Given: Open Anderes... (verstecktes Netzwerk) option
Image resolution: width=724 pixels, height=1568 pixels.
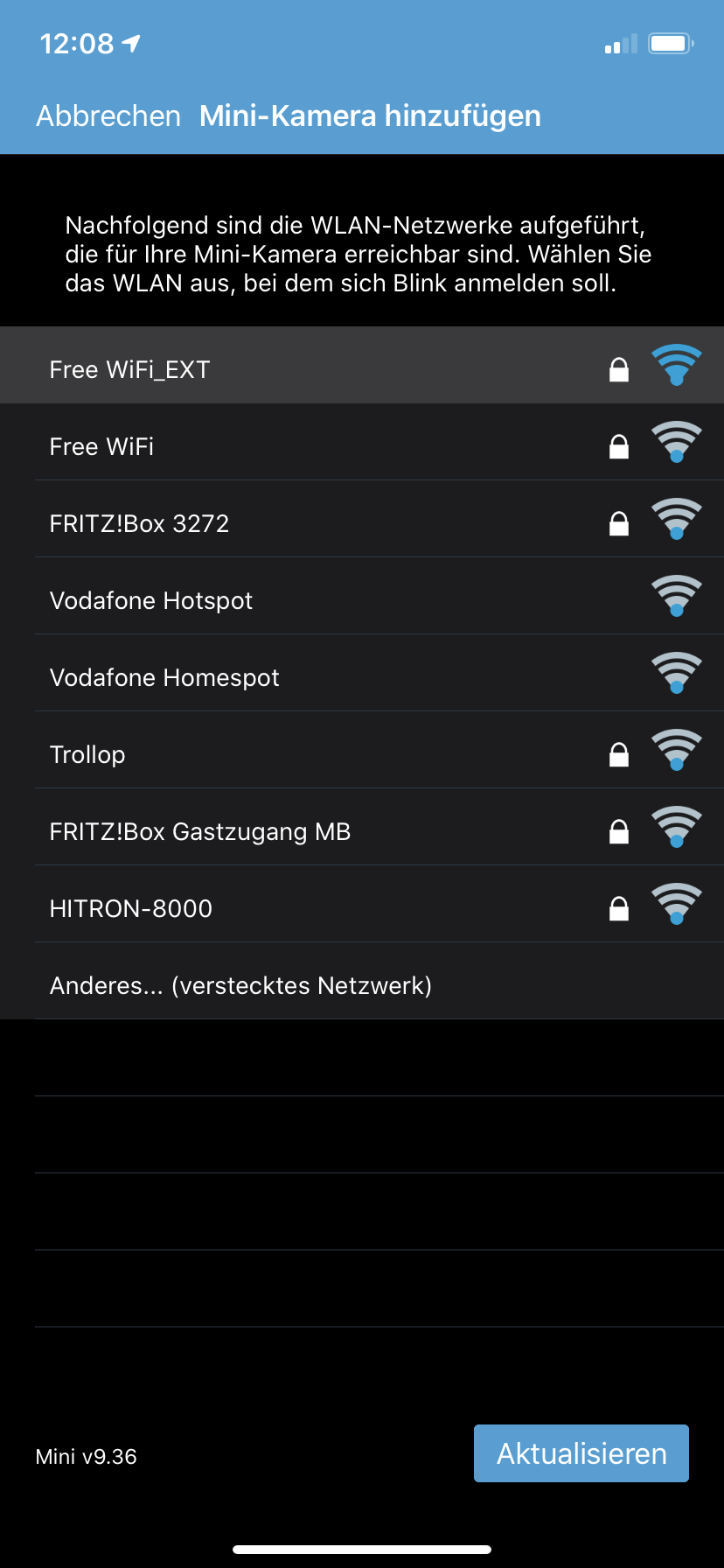Looking at the screenshot, I should [241, 985].
